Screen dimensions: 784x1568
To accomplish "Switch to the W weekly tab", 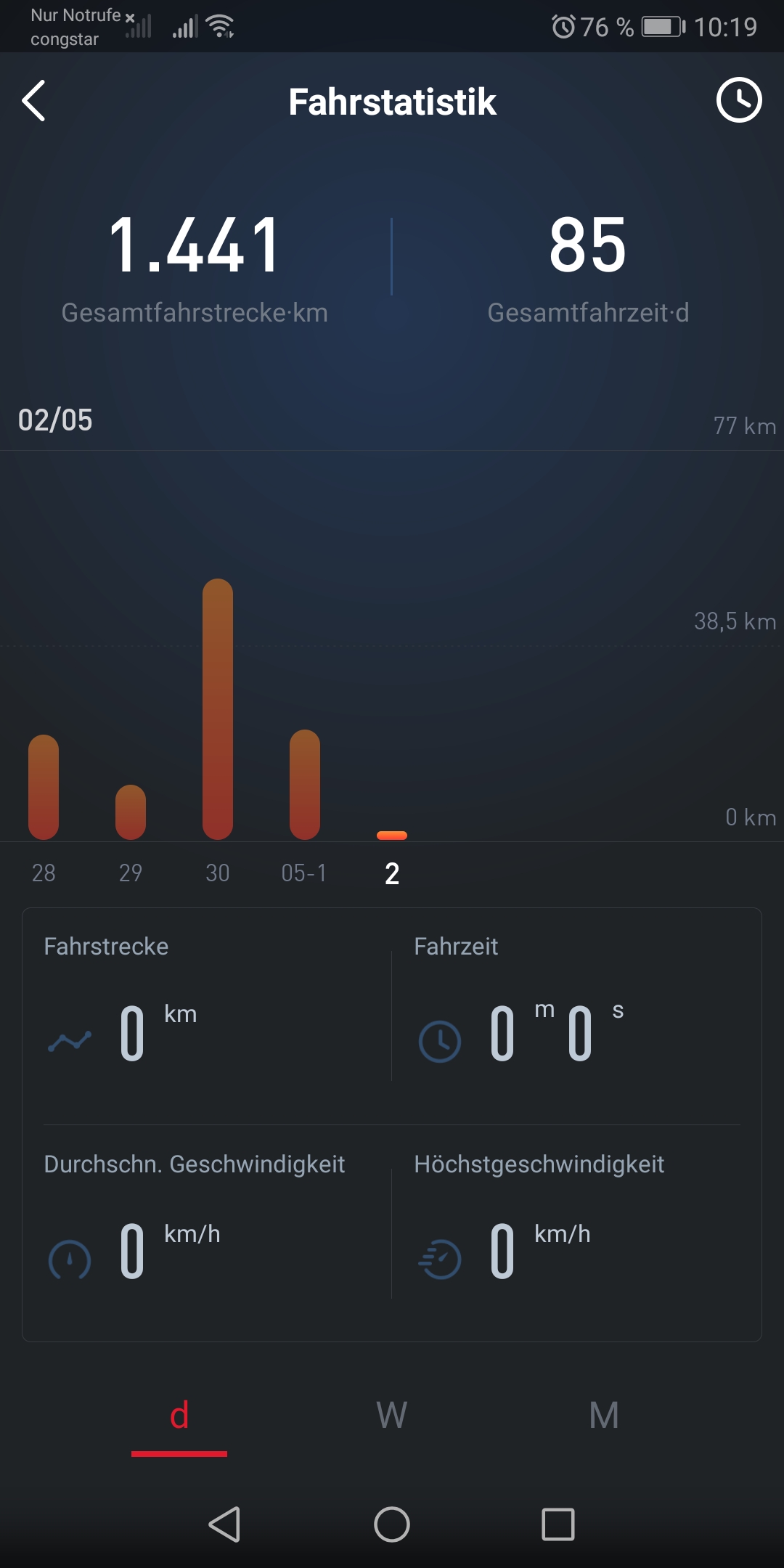I will click(x=392, y=1416).
